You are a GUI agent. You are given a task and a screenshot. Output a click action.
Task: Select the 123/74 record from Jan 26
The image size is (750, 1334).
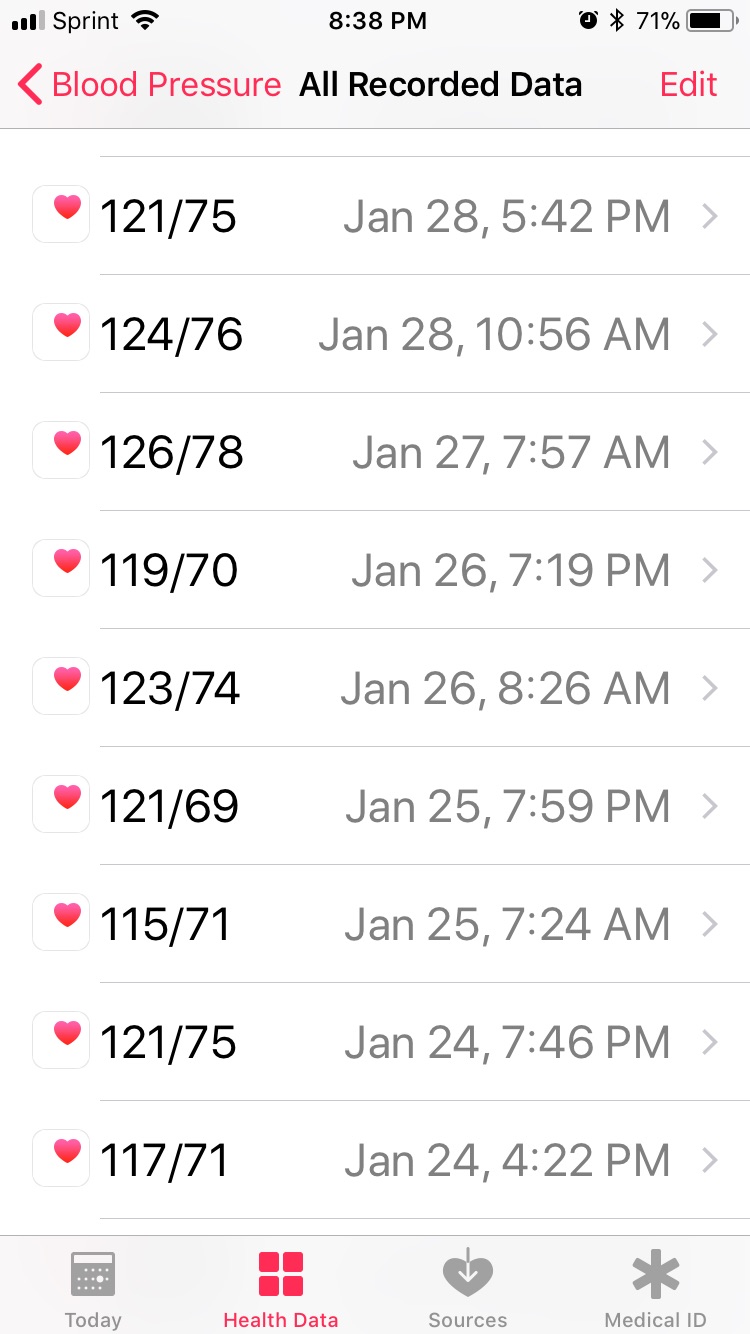[x=375, y=688]
